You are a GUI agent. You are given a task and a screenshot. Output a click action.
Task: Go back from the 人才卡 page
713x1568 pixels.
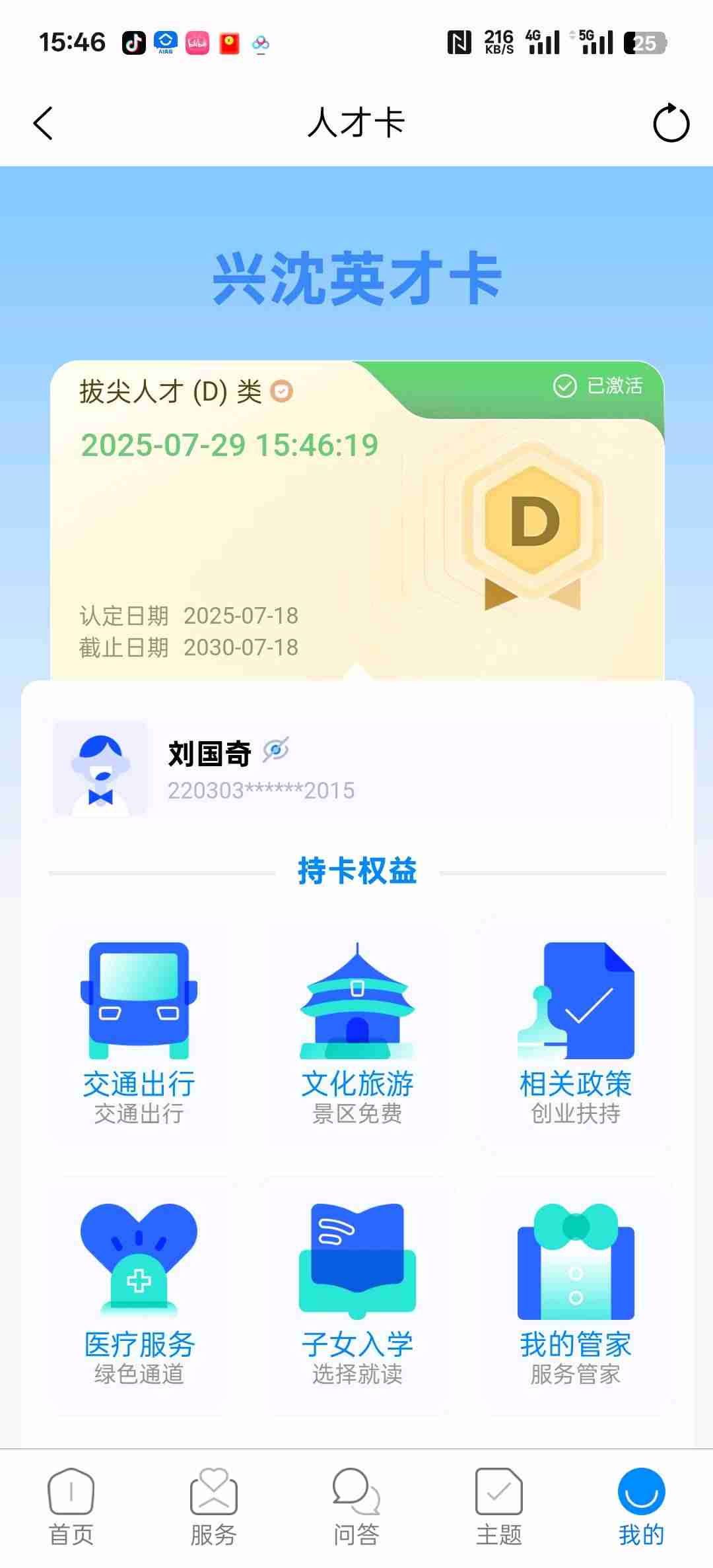tap(44, 123)
